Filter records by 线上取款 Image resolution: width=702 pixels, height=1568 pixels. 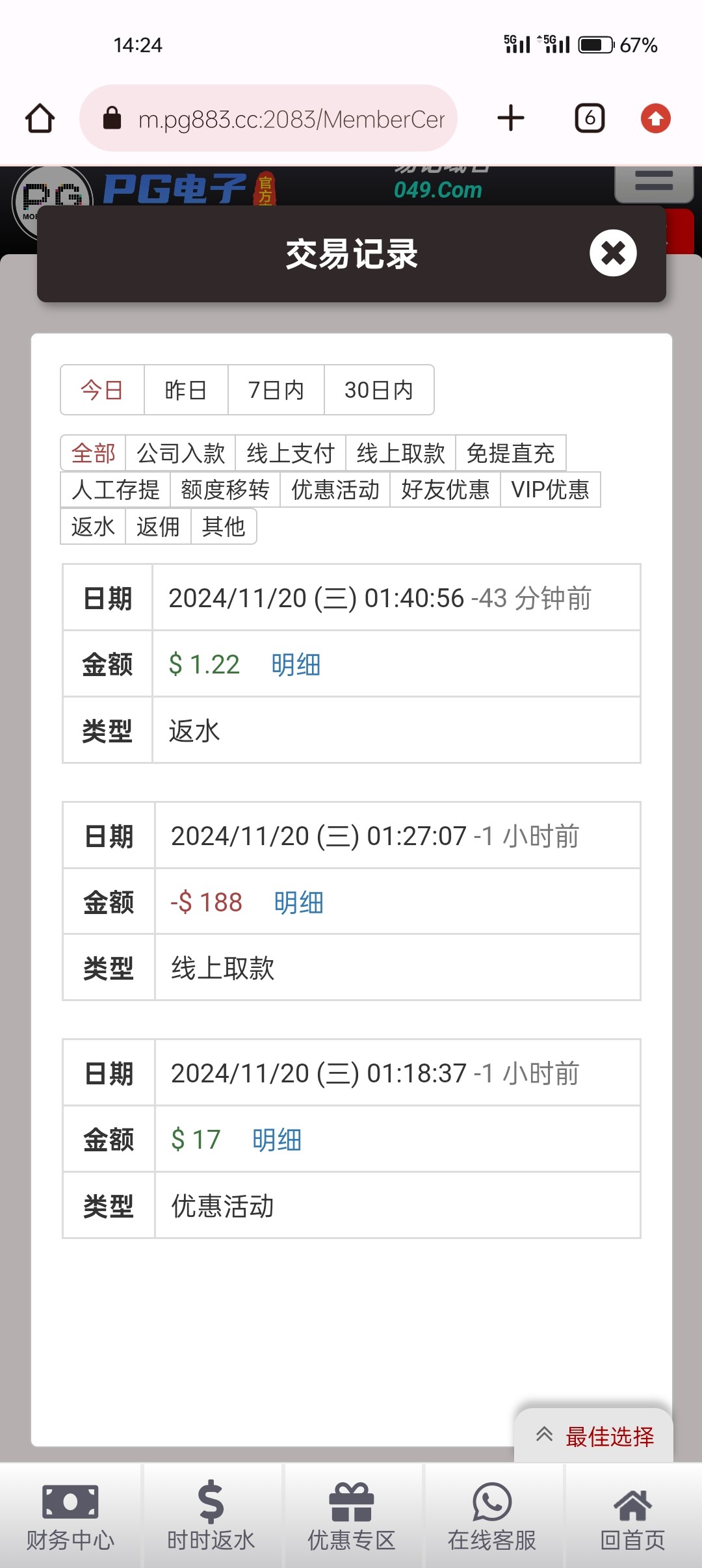click(400, 453)
